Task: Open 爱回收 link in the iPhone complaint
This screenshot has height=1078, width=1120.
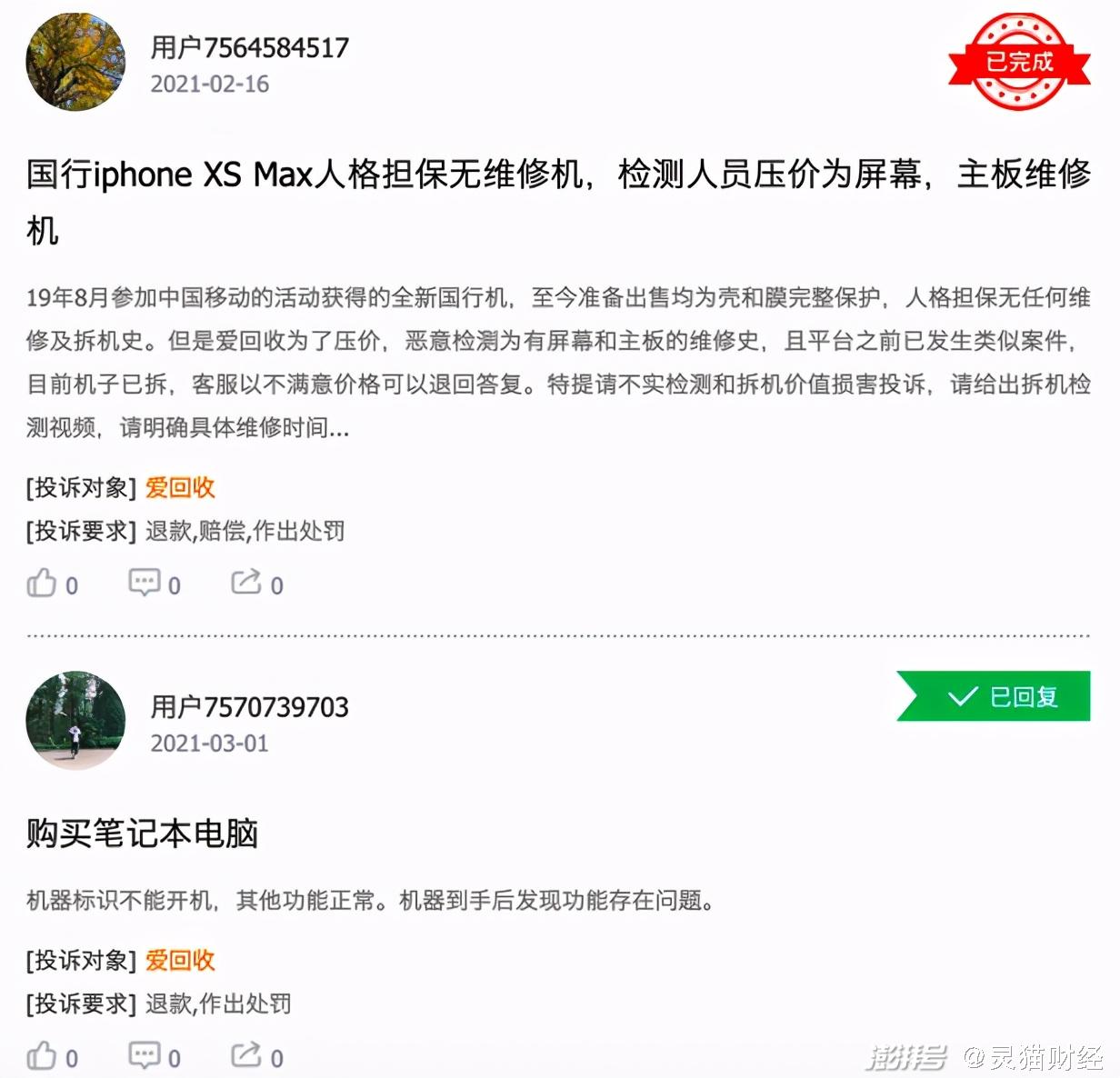Action: click(180, 488)
